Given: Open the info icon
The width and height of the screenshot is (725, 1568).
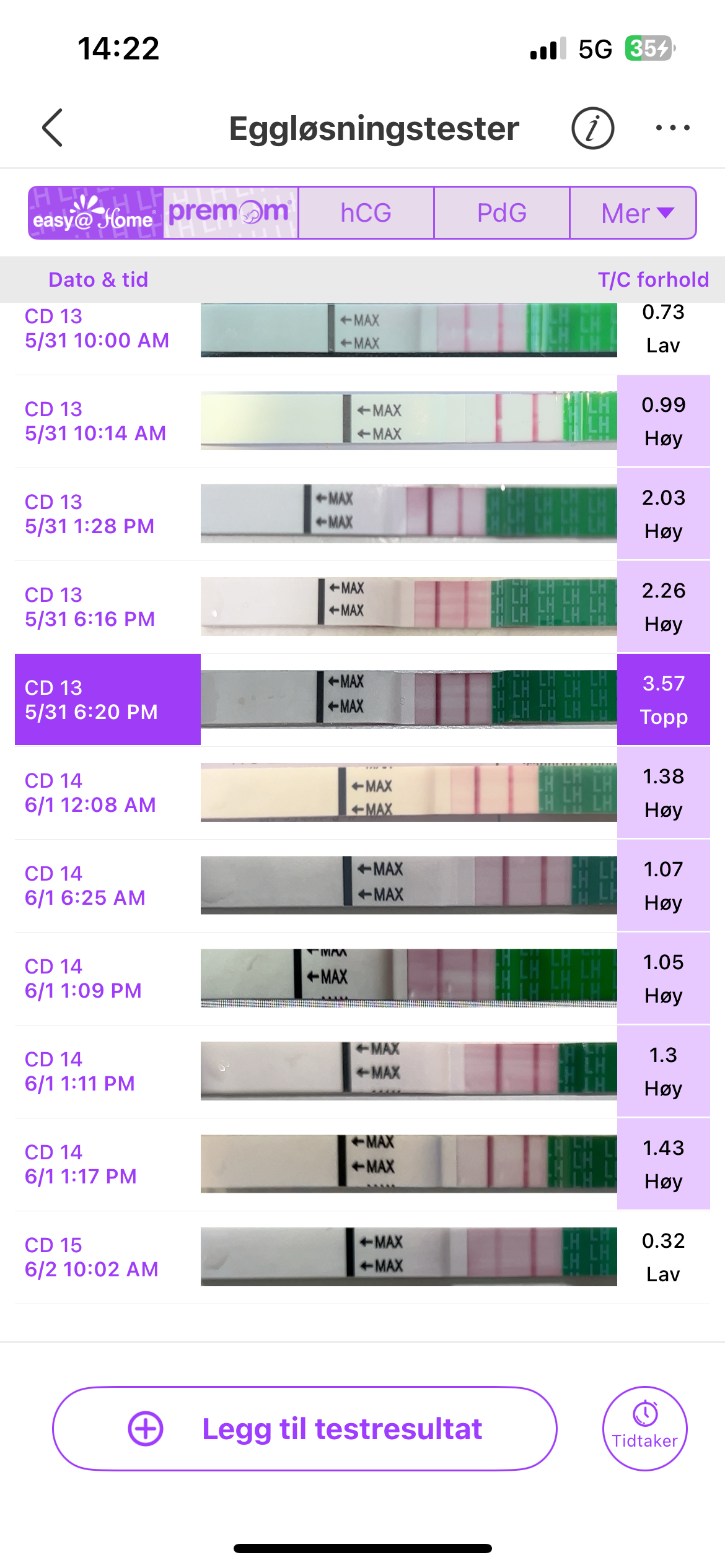Looking at the screenshot, I should coord(592,128).
